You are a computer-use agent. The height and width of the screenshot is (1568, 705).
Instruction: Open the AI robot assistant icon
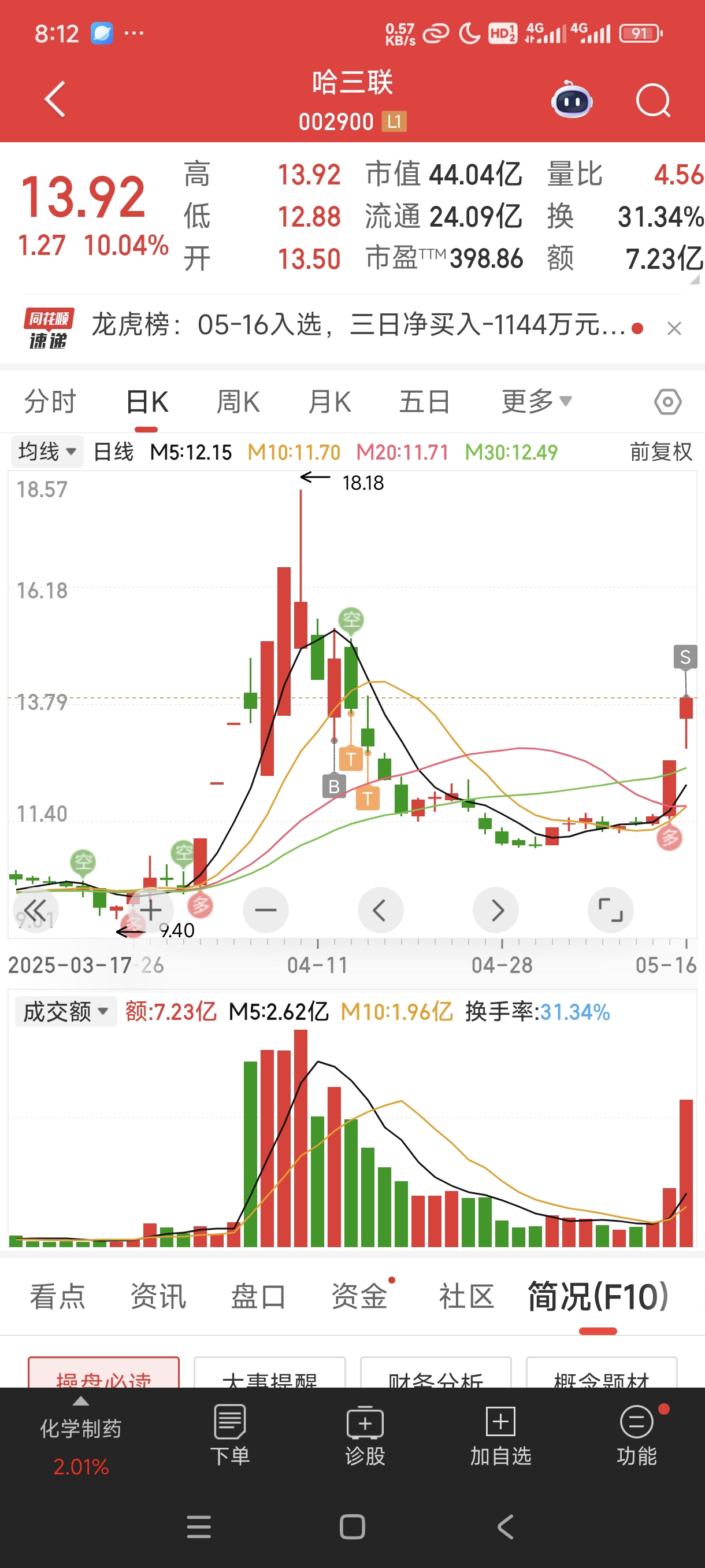[x=572, y=101]
